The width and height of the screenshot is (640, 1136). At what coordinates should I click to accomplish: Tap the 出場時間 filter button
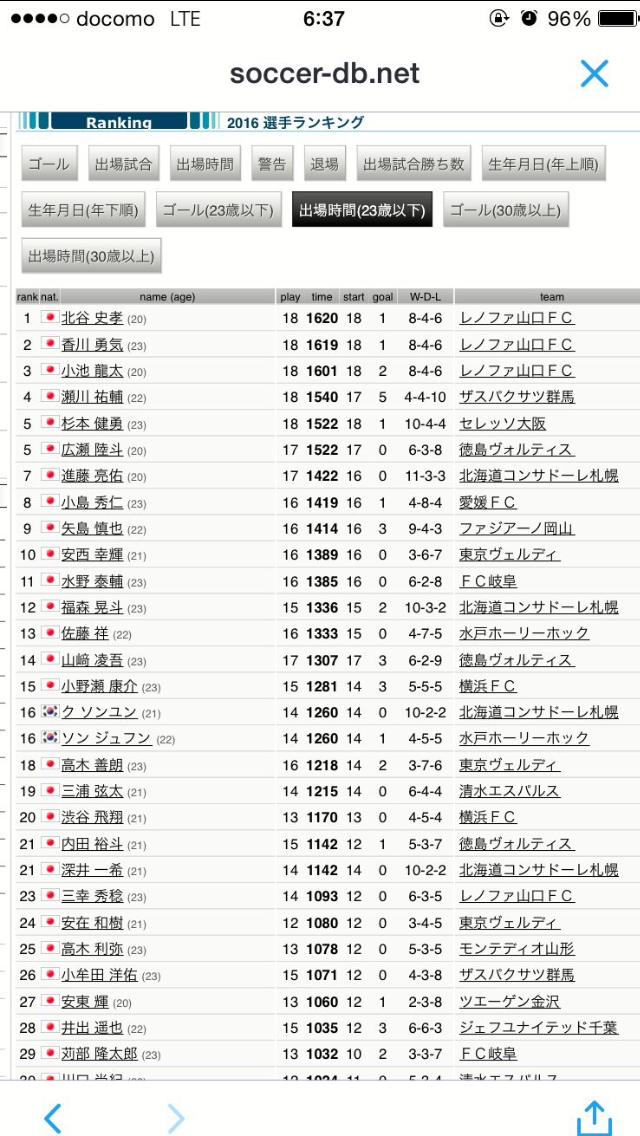point(205,163)
